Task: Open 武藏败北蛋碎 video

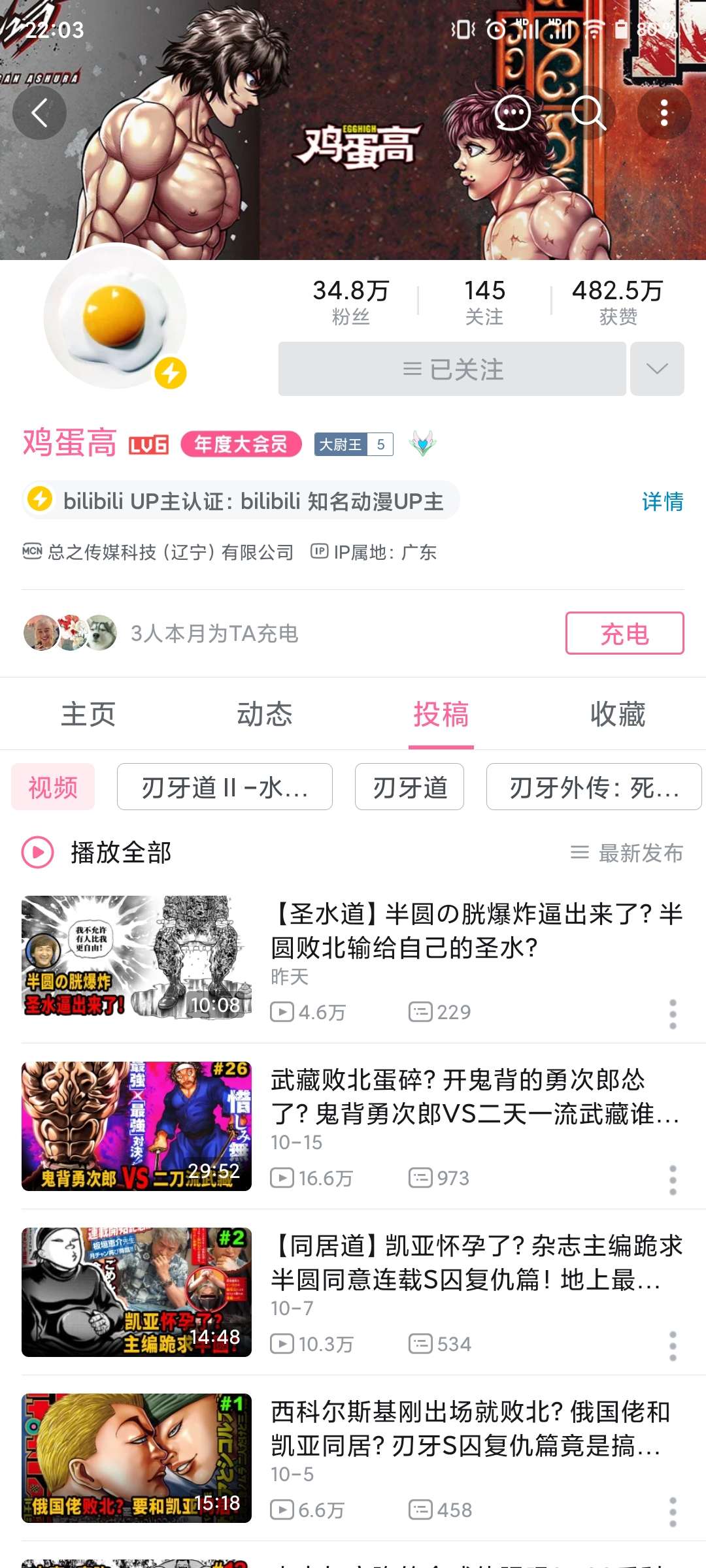Action: point(476,1096)
